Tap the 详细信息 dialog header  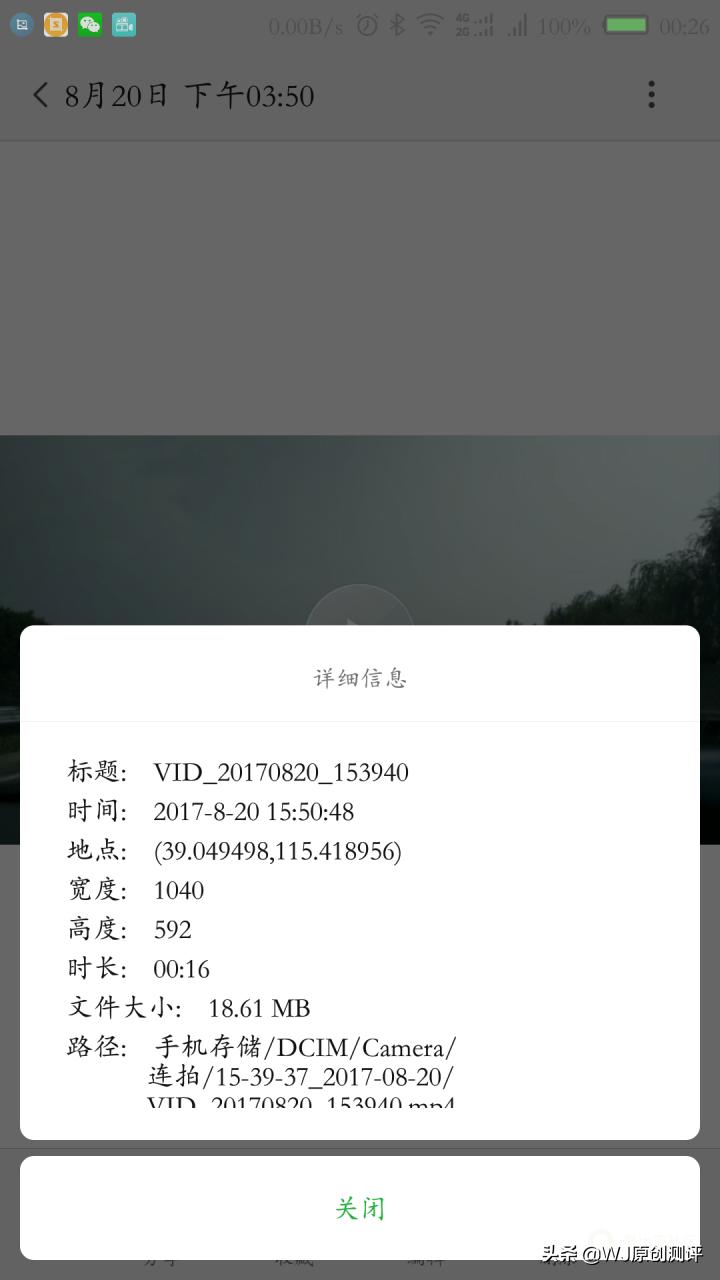(360, 678)
